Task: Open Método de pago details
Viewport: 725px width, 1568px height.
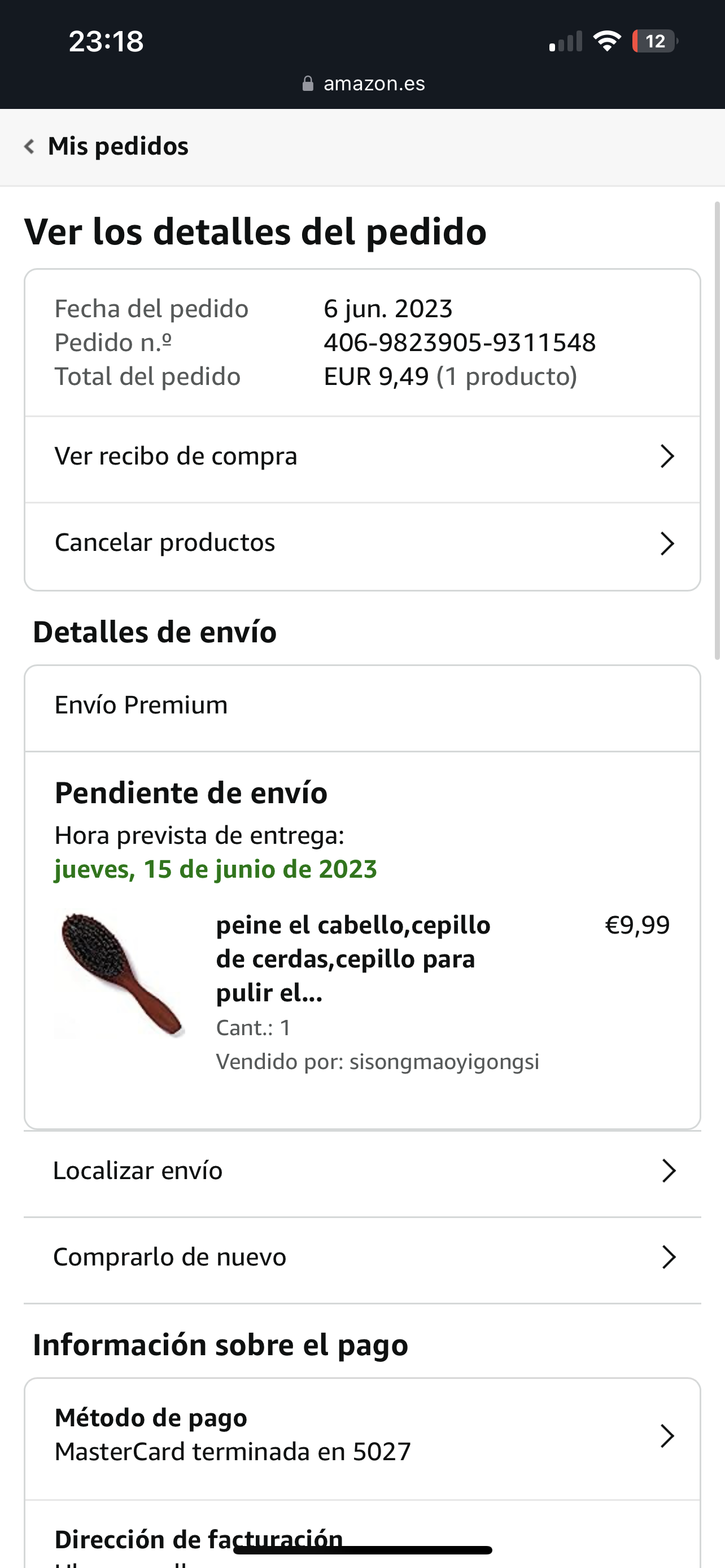Action: pyautogui.click(x=362, y=1435)
